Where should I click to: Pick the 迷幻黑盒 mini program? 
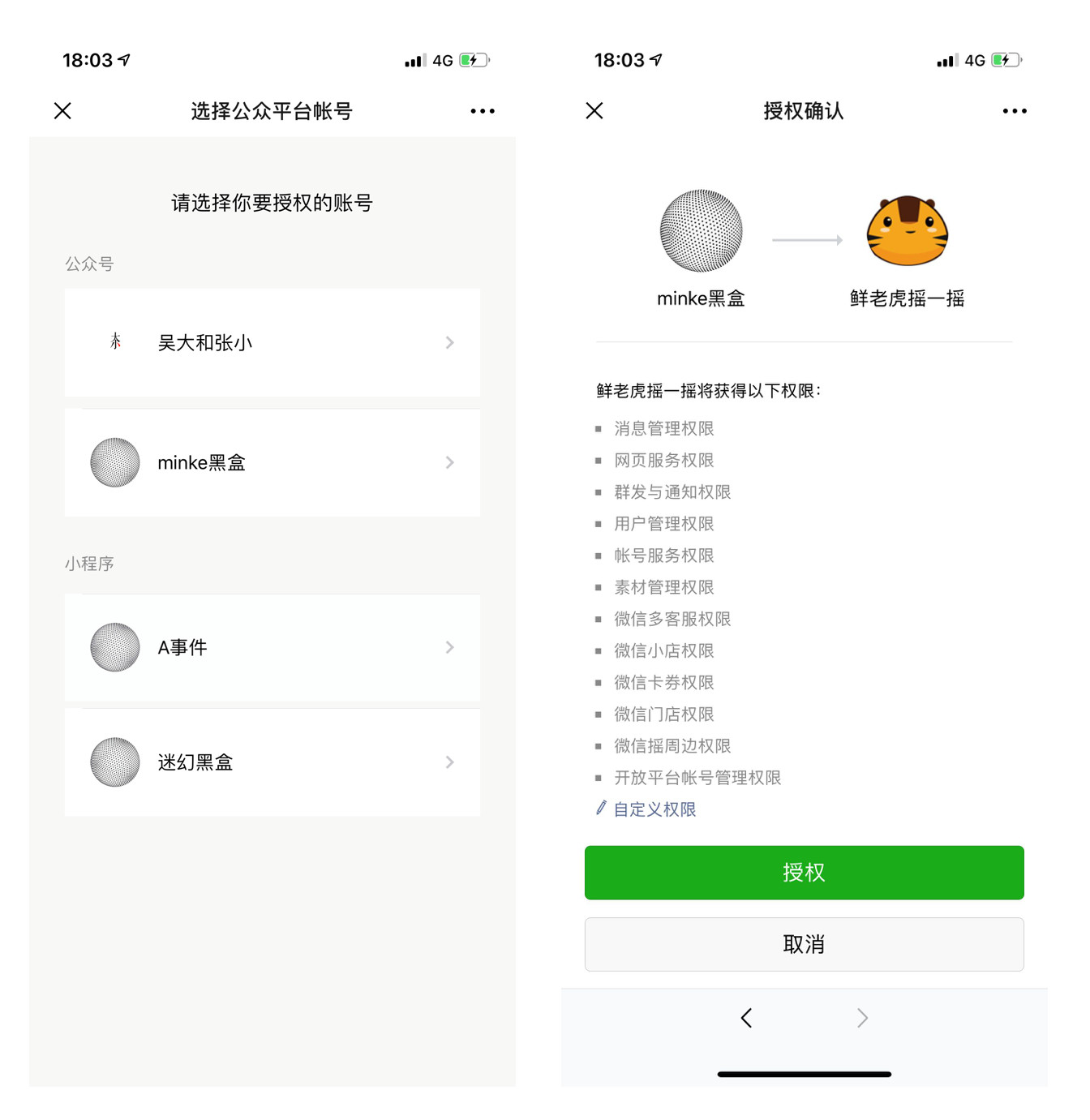[272, 762]
